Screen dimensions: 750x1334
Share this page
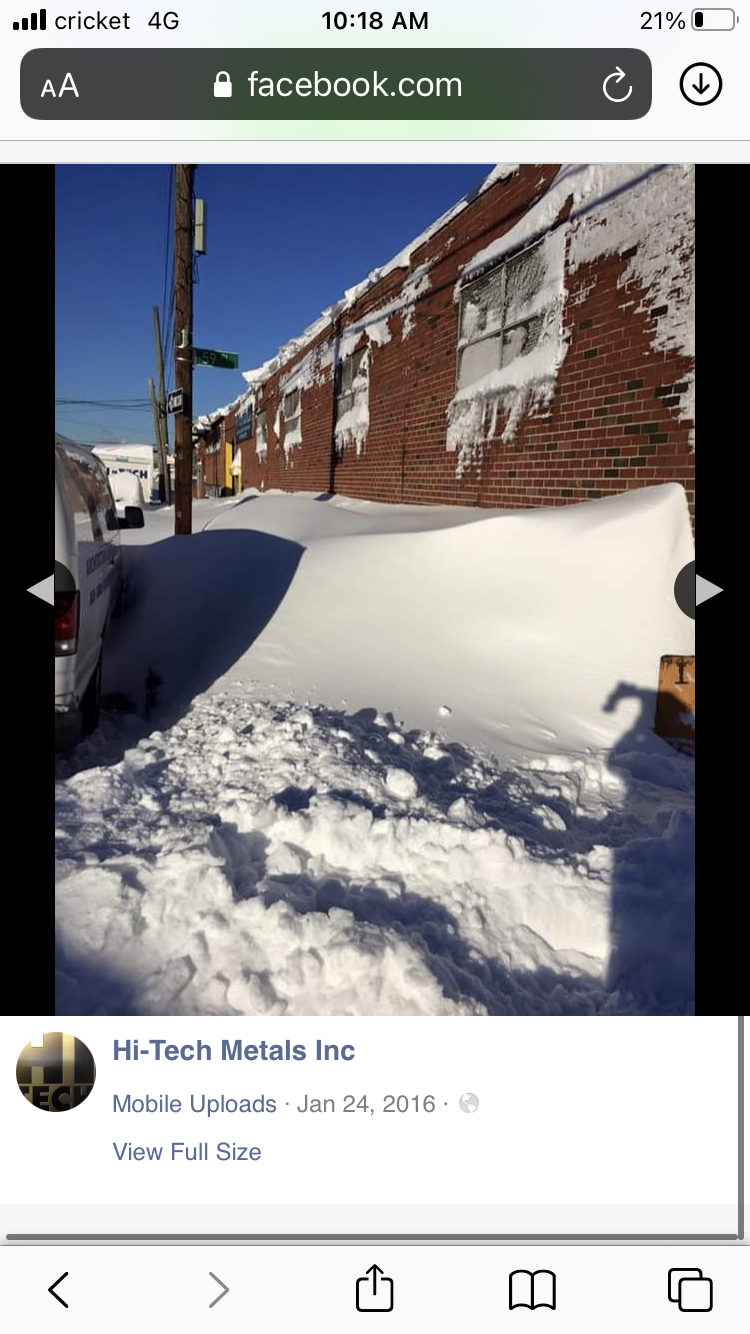pyautogui.click(x=375, y=1287)
